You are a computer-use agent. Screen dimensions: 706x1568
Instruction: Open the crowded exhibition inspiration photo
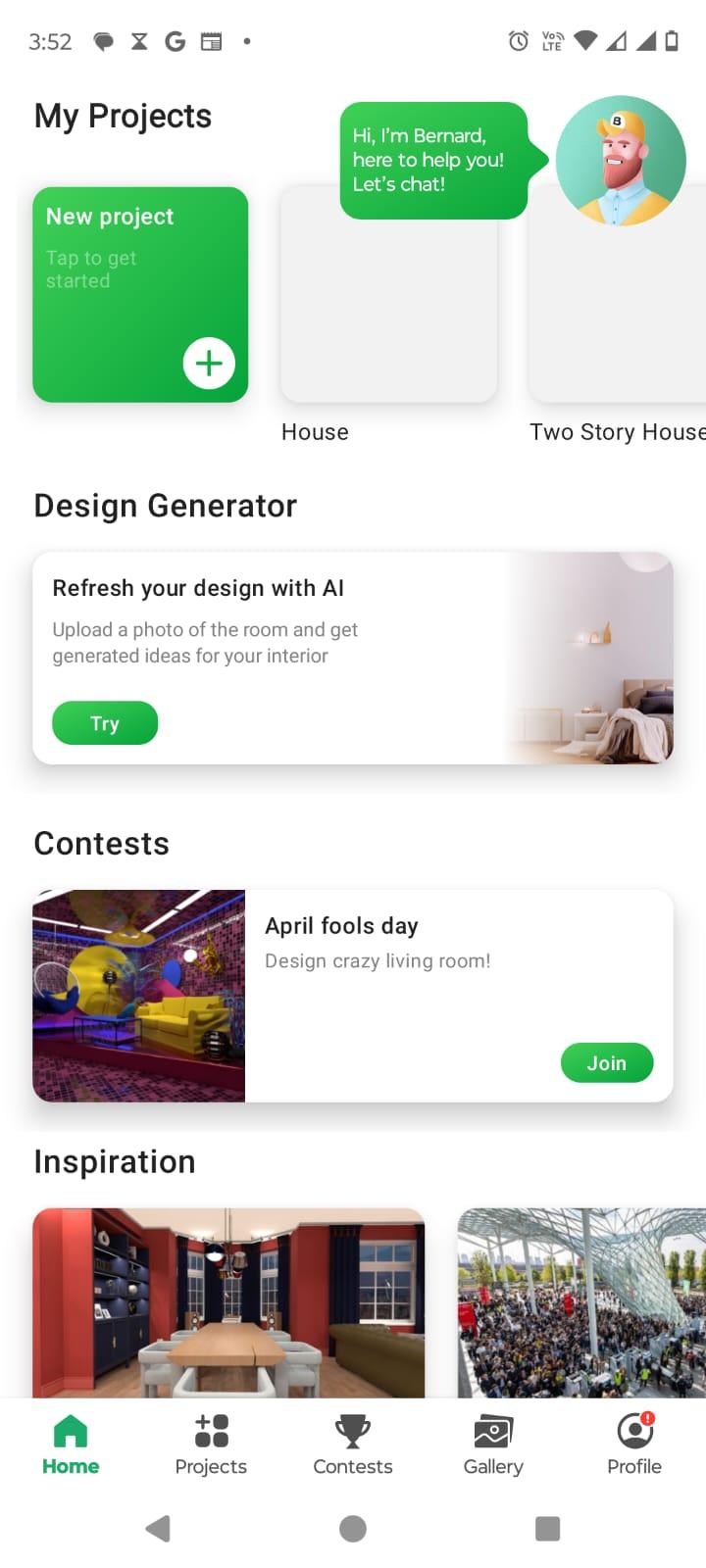[580, 1302]
